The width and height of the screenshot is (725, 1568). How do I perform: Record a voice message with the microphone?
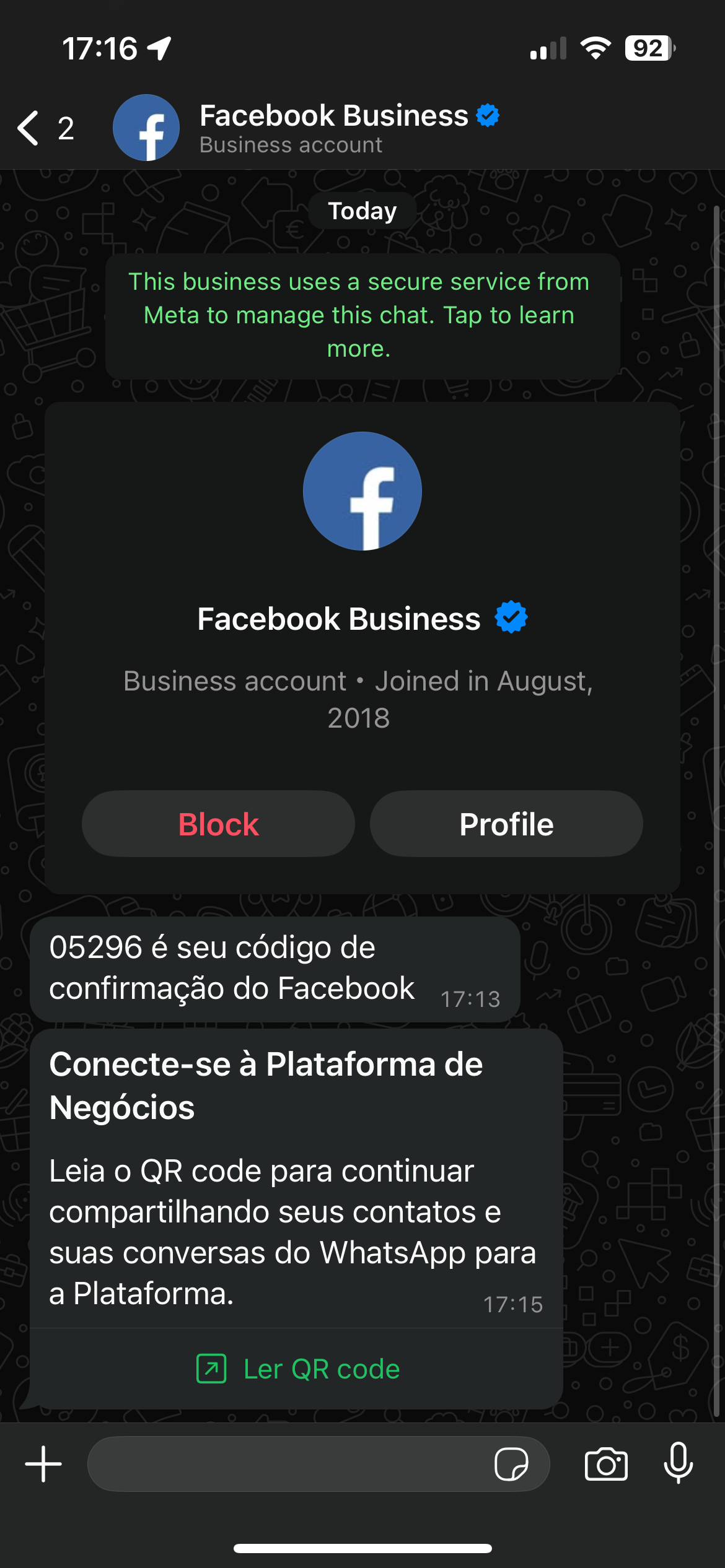678,1463
